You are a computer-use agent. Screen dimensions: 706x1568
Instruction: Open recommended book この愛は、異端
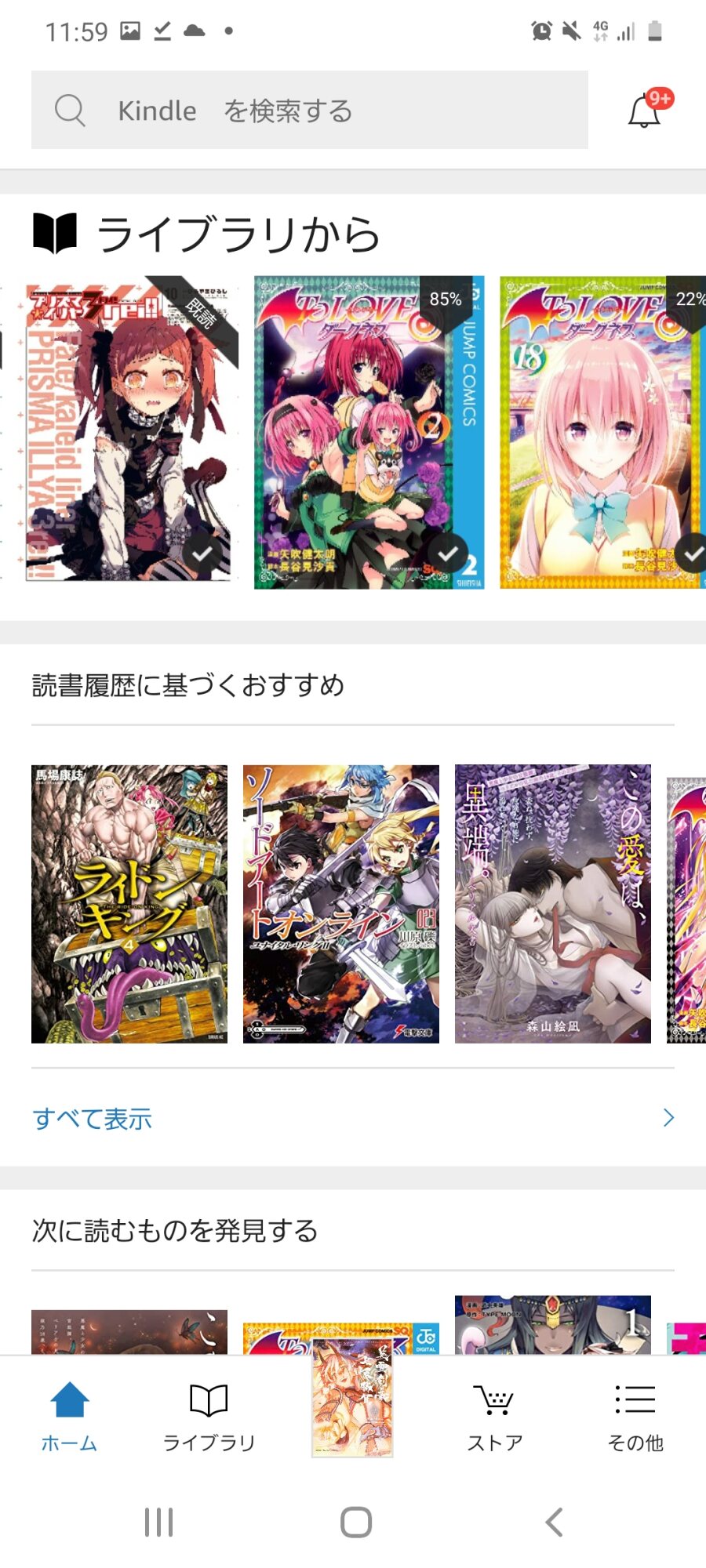tap(553, 904)
